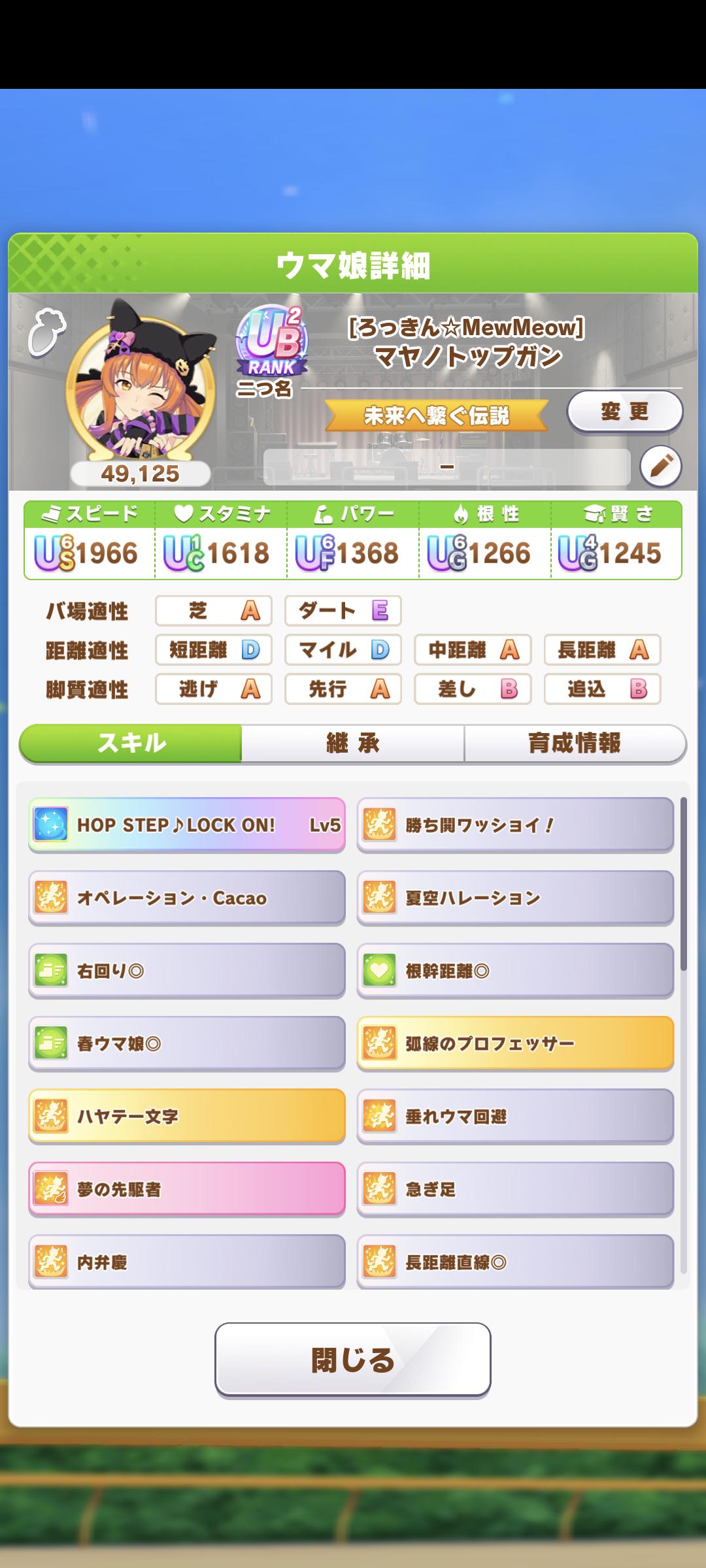
Task: View the オペレーション・Cacao skill
Action: coord(186,898)
